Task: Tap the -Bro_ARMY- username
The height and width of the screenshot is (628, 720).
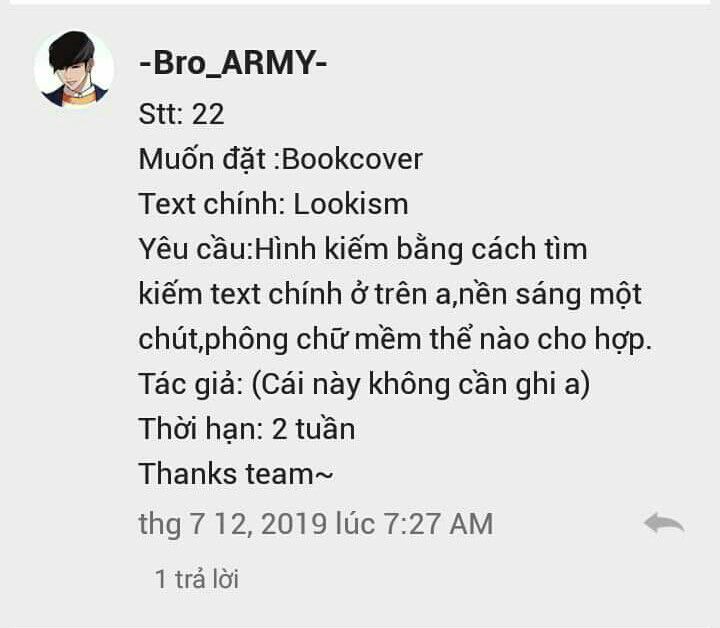Action: pos(233,63)
